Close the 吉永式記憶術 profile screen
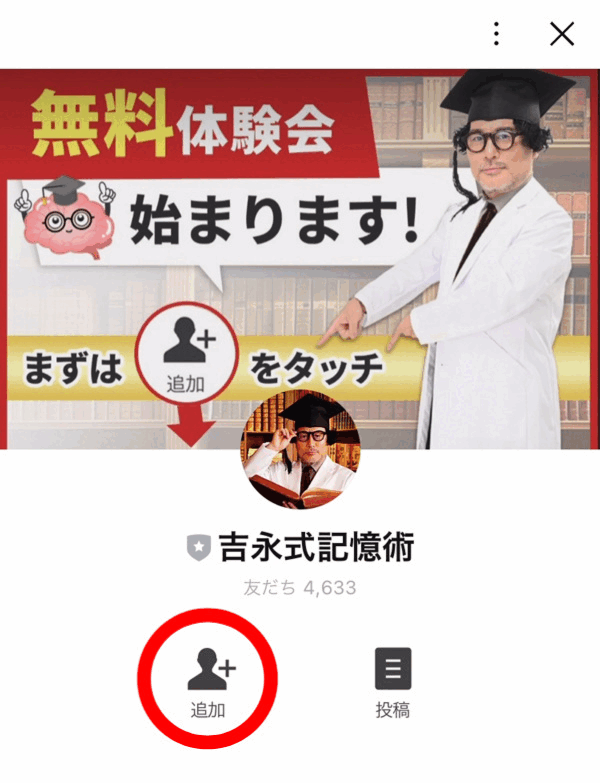 click(562, 34)
